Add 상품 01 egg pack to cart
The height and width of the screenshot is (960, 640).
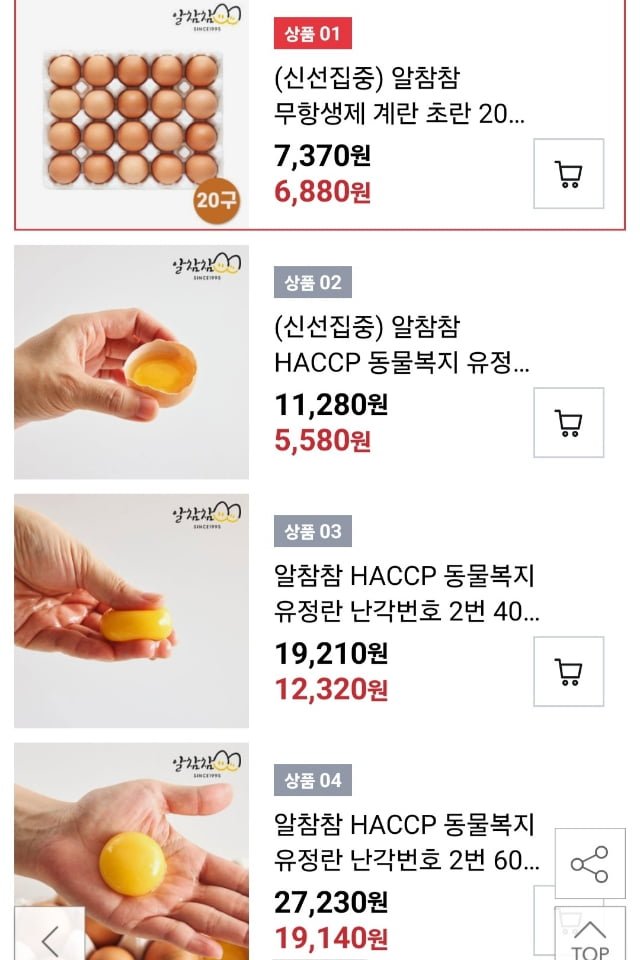(568, 174)
